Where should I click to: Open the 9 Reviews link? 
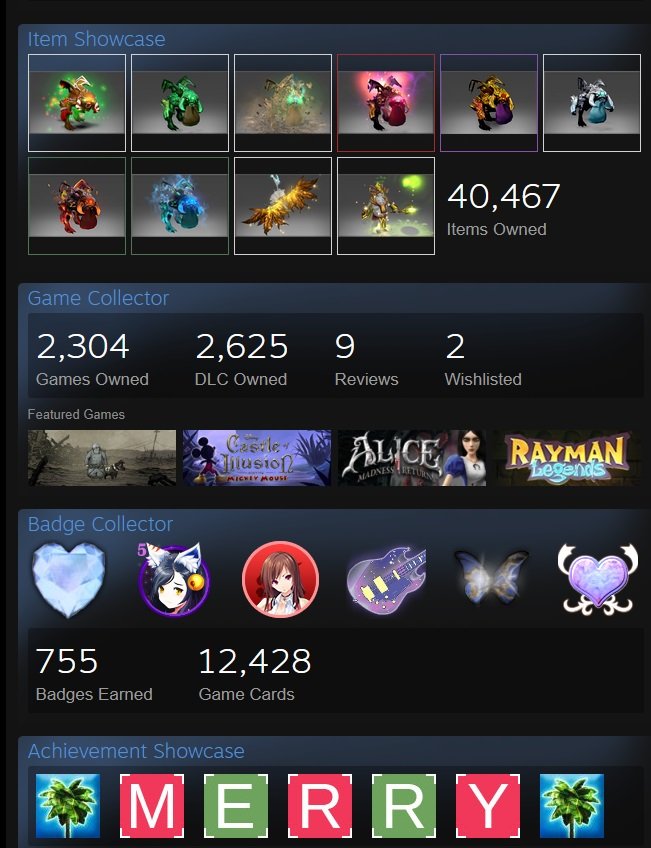click(x=366, y=360)
